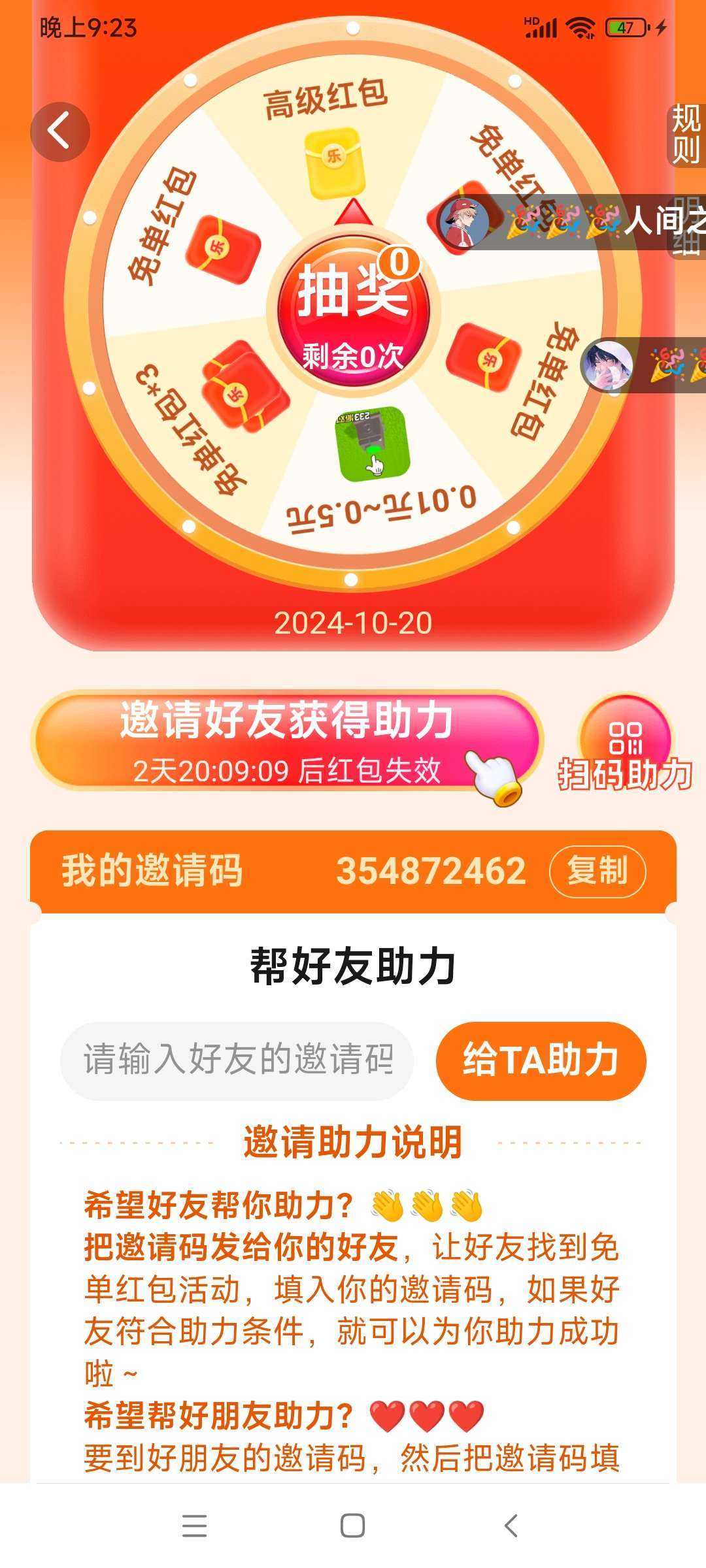Open the 规则 rules tab

point(686,134)
